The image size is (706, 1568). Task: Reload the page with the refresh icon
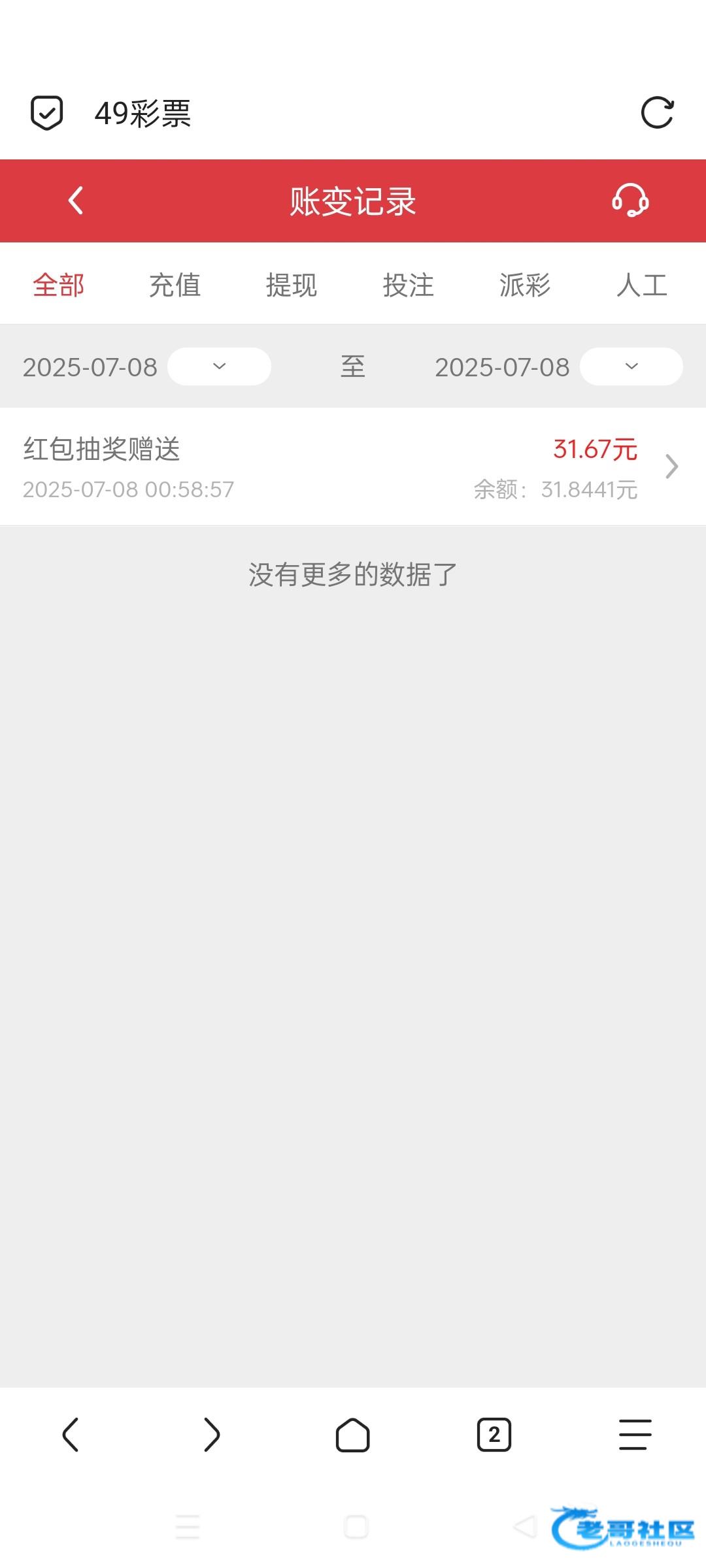(657, 113)
